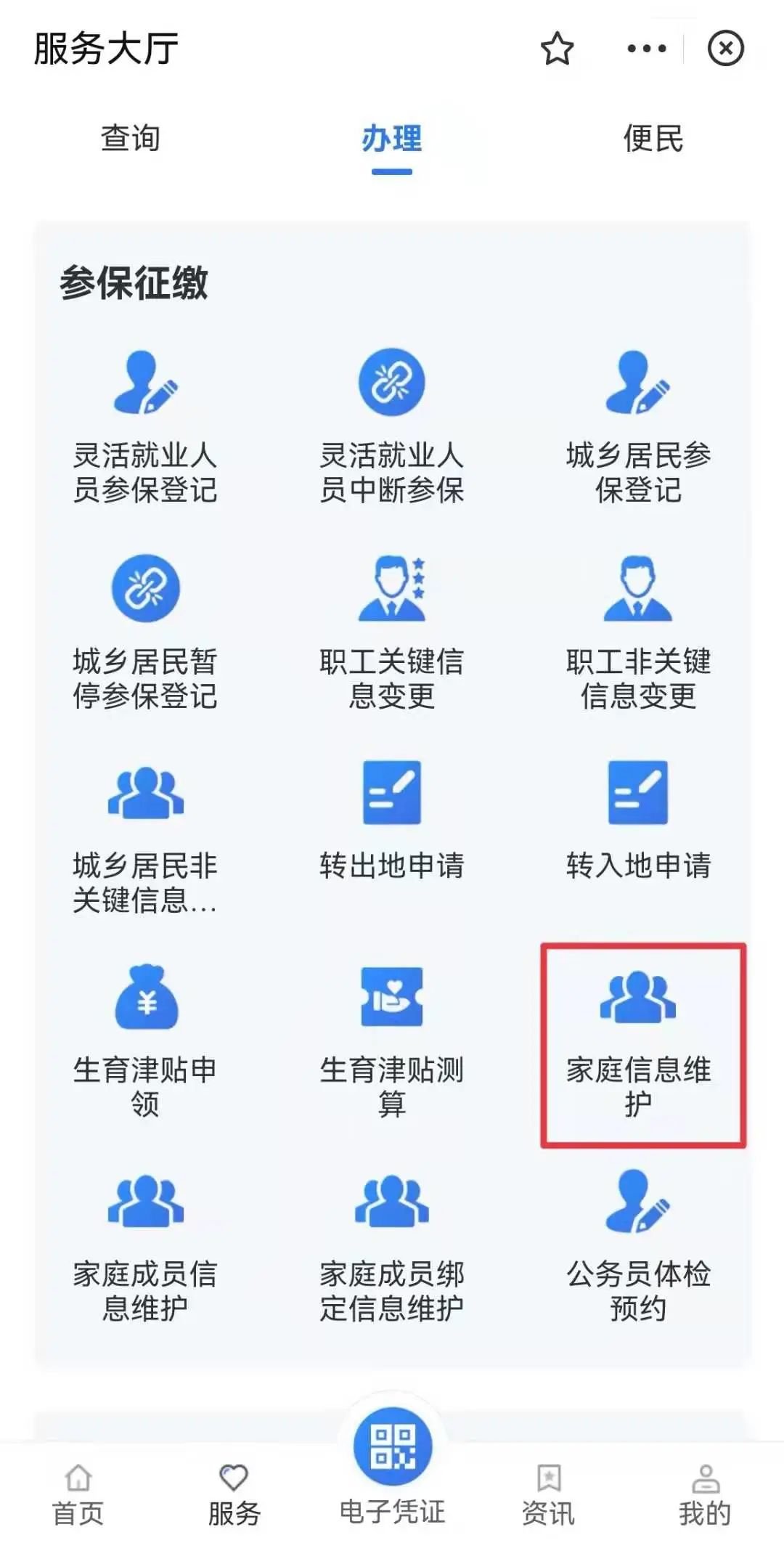Open 家庭成员绑定信息维护
This screenshot has height=1543, width=784.
[391, 1245]
